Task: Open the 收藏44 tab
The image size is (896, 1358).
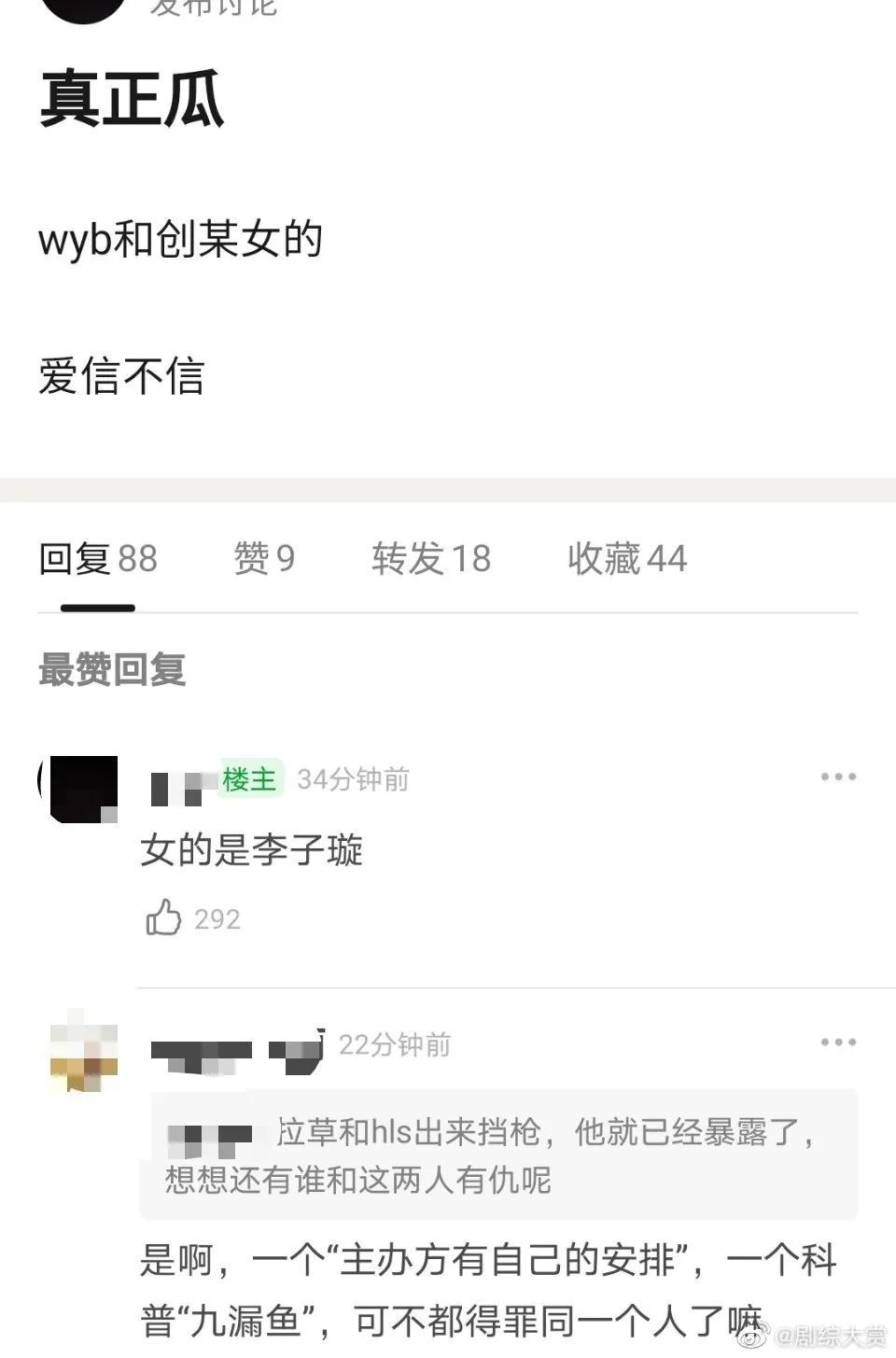Action: pyautogui.click(x=627, y=559)
